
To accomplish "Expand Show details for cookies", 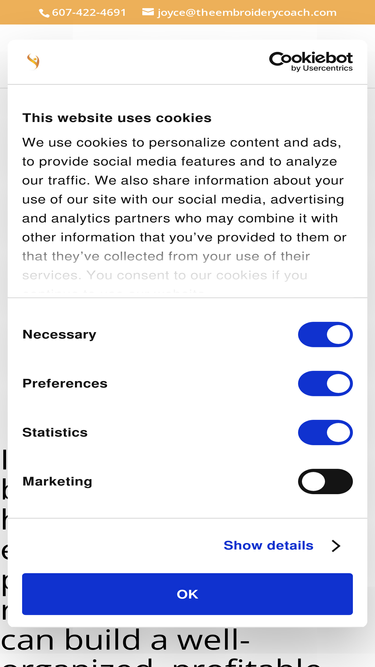I will pyautogui.click(x=282, y=545).
